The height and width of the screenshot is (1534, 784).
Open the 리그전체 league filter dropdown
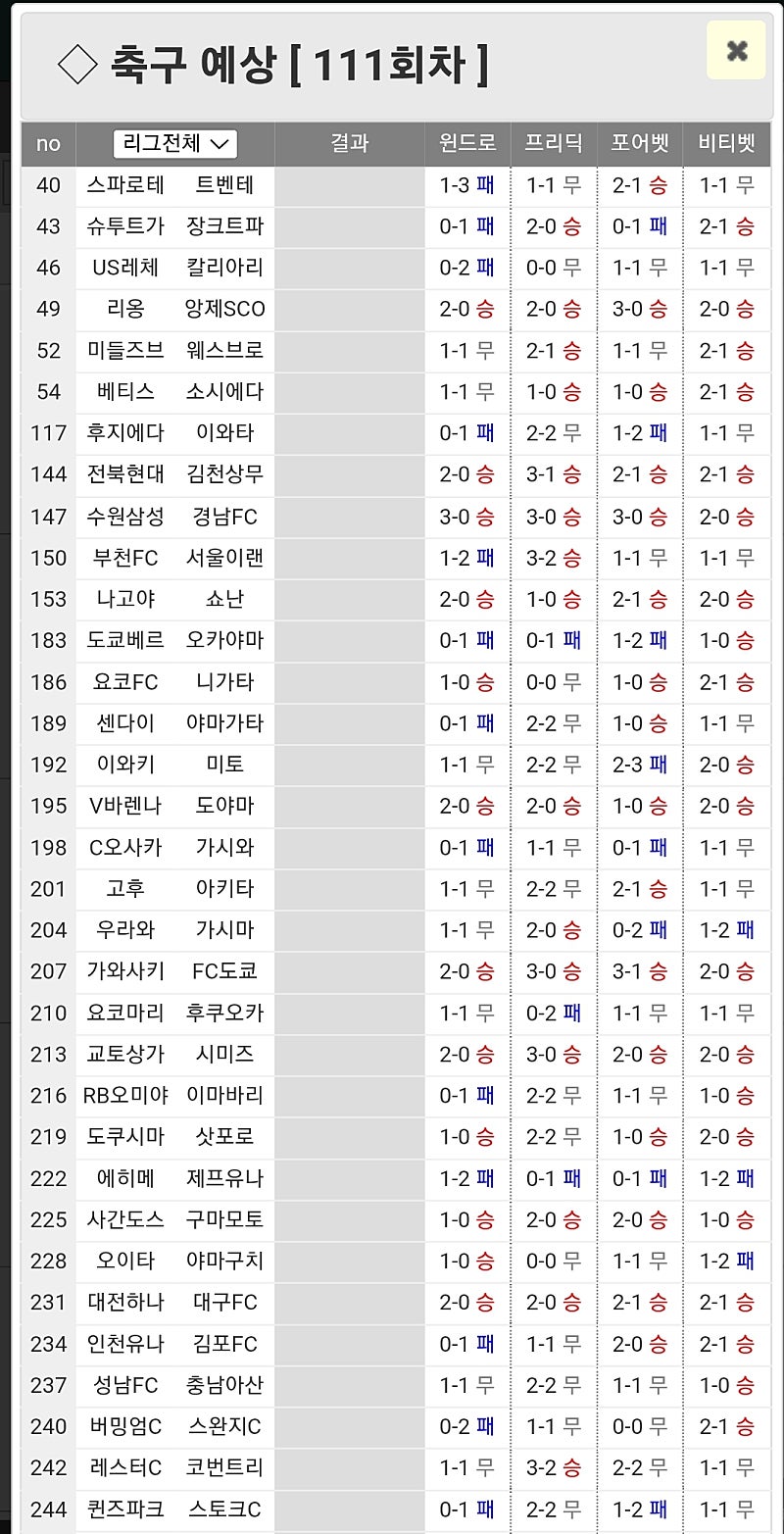(x=175, y=144)
